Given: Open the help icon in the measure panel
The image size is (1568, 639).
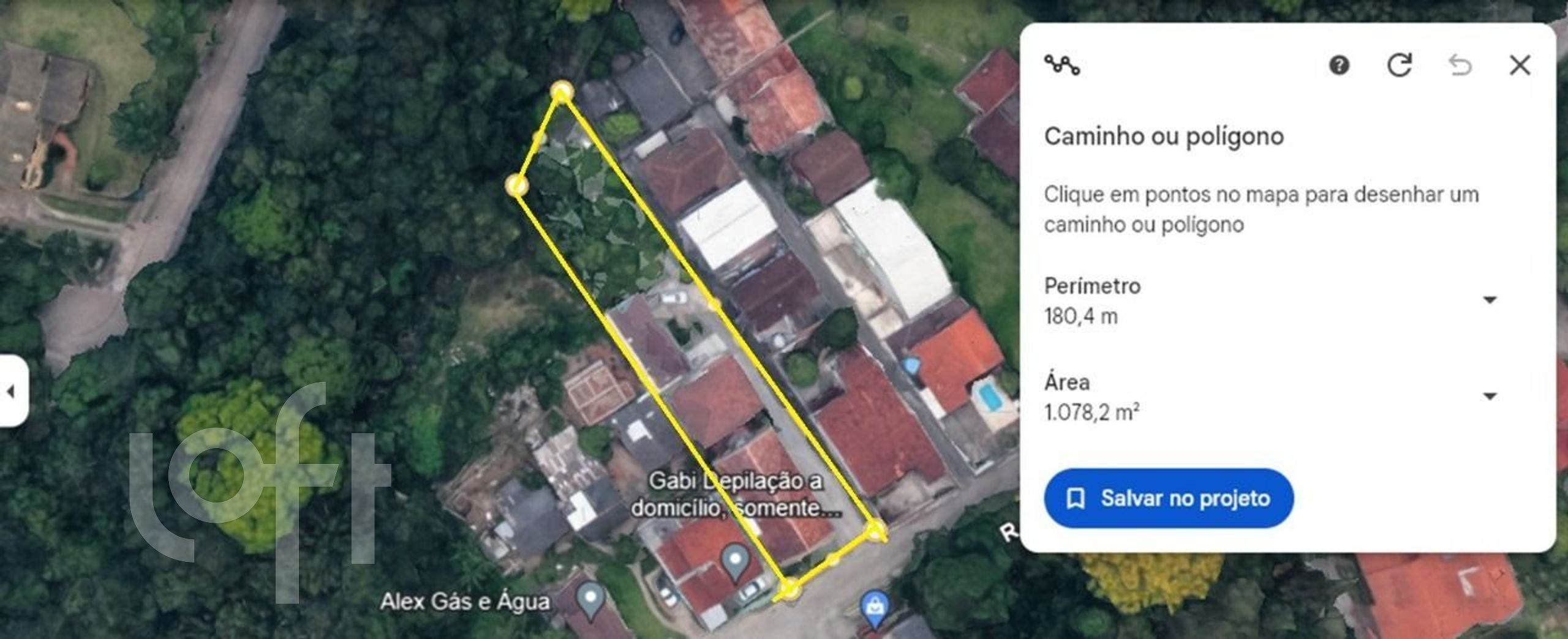Looking at the screenshot, I should click(1339, 65).
